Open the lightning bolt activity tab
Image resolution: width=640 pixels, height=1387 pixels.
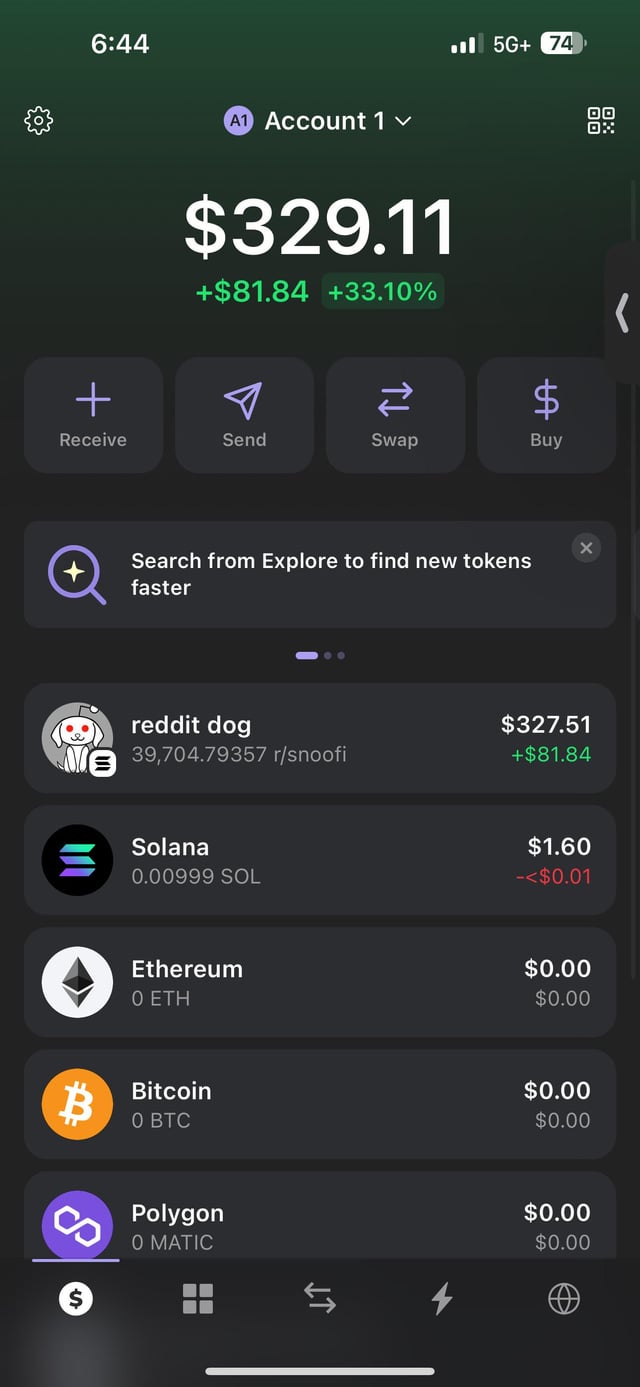442,1299
